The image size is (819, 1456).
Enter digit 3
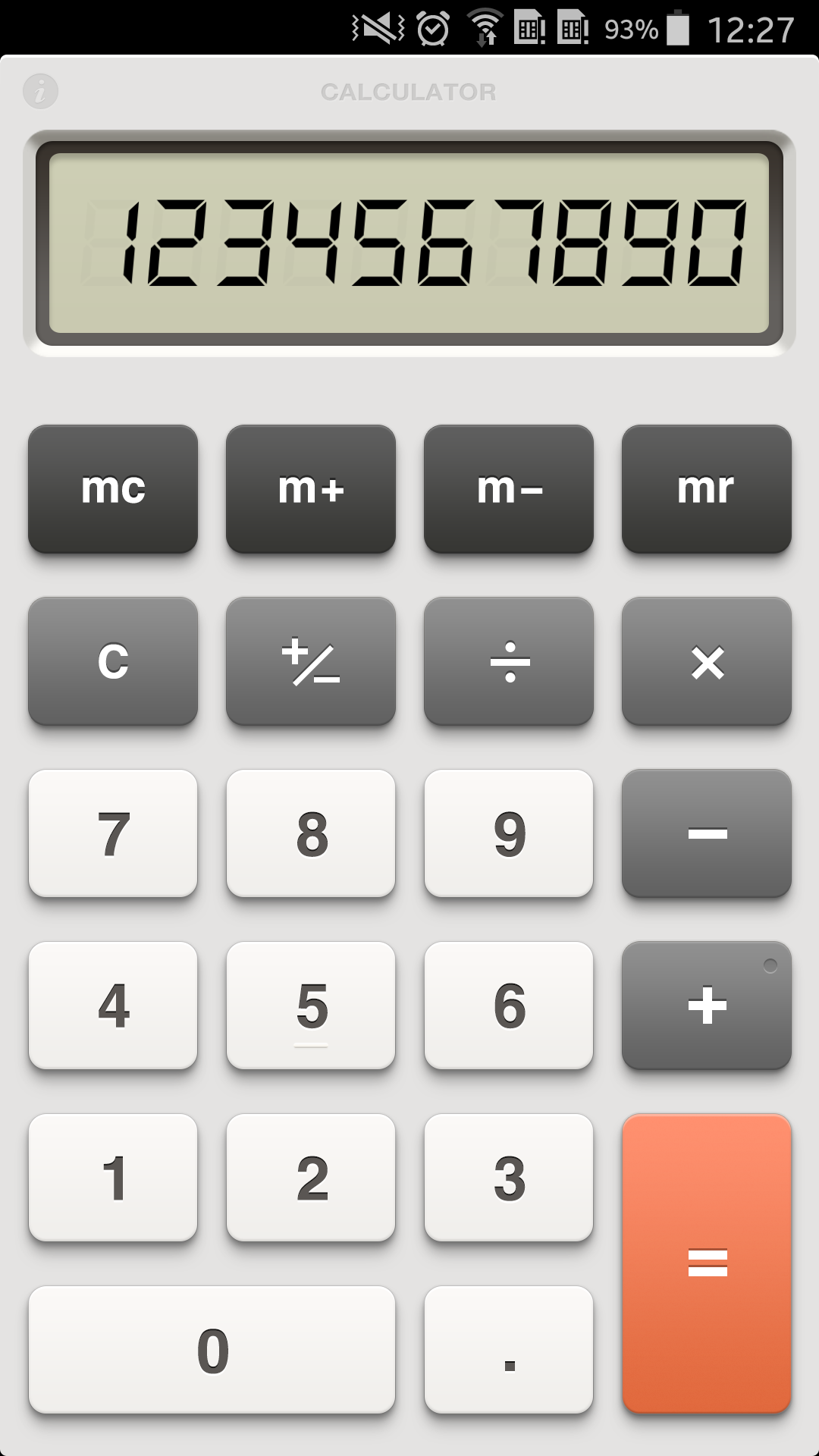pyautogui.click(x=509, y=1178)
